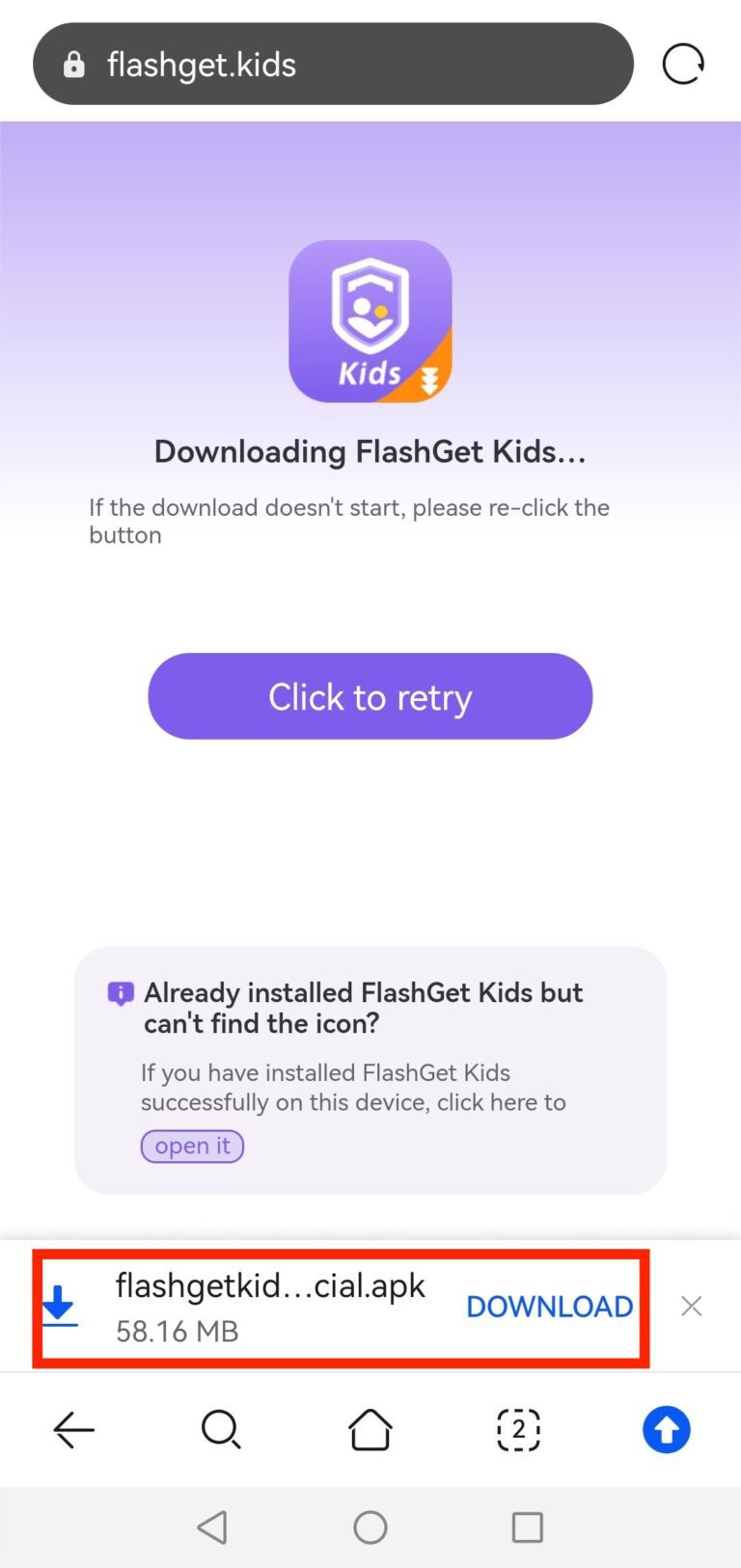Tap the FlashGet Kids purple app logo
Image resolution: width=741 pixels, height=1568 pixels.
(x=370, y=320)
